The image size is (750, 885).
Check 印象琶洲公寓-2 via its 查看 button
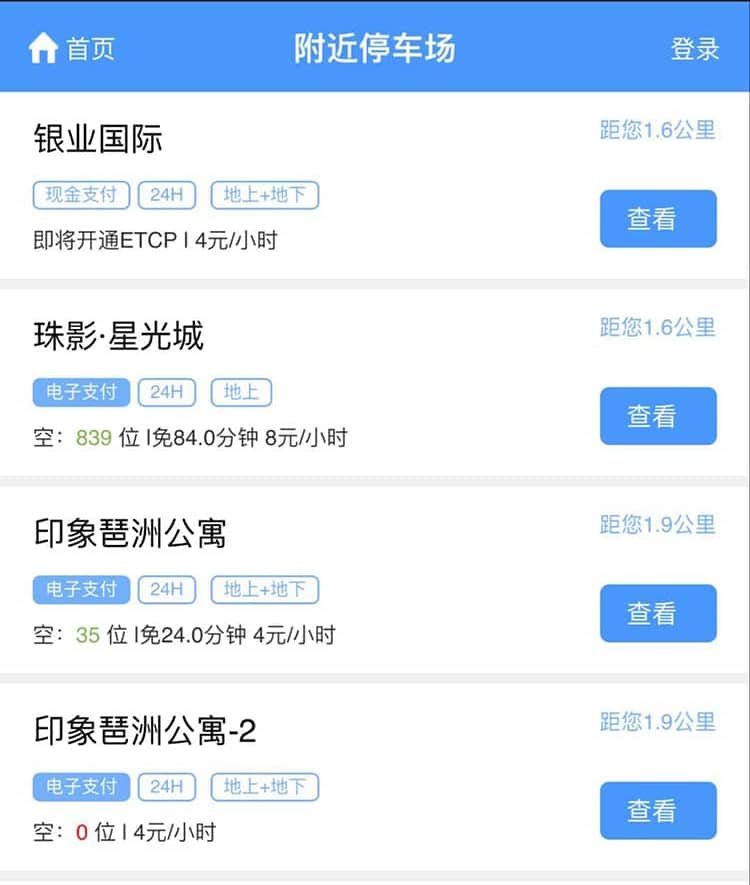[657, 809]
